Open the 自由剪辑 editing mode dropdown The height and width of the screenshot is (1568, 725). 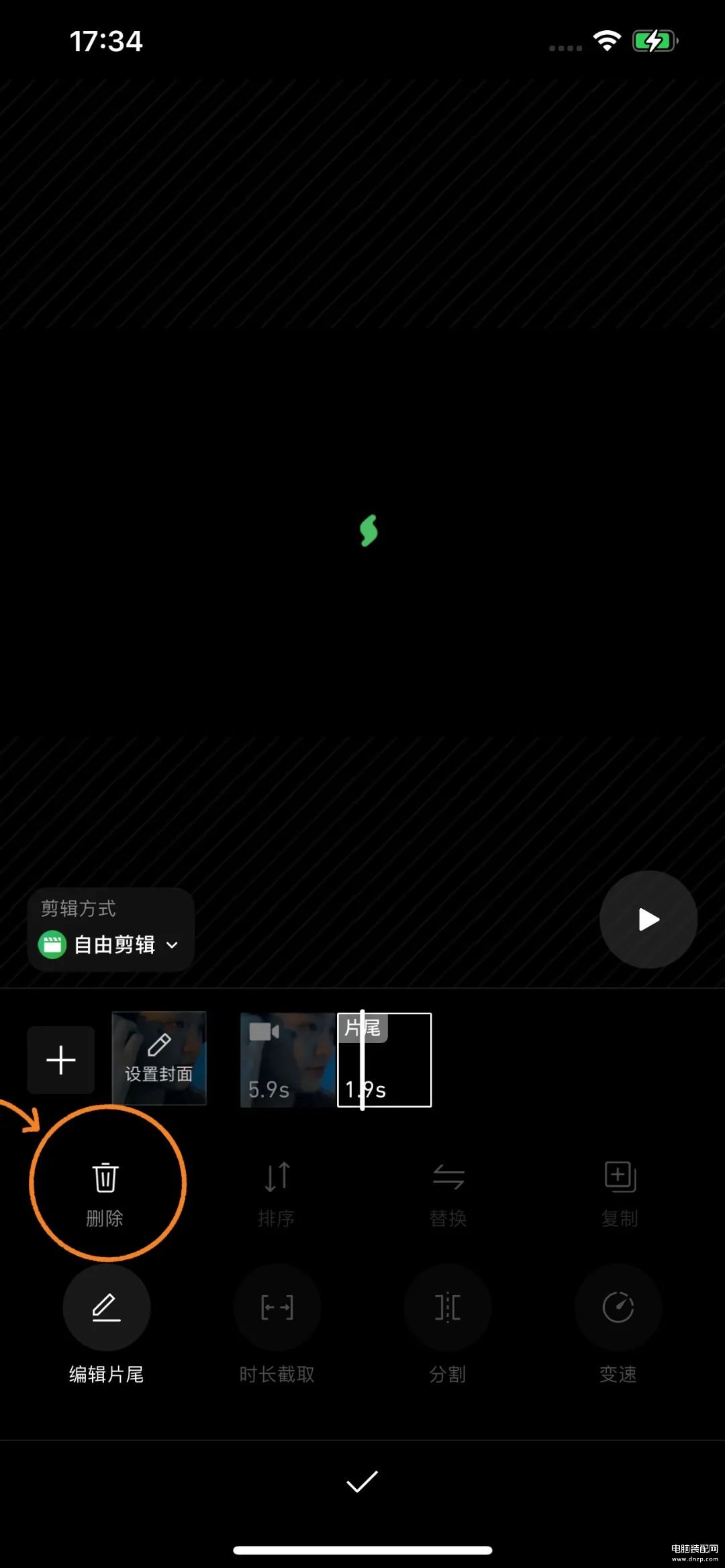pos(111,944)
